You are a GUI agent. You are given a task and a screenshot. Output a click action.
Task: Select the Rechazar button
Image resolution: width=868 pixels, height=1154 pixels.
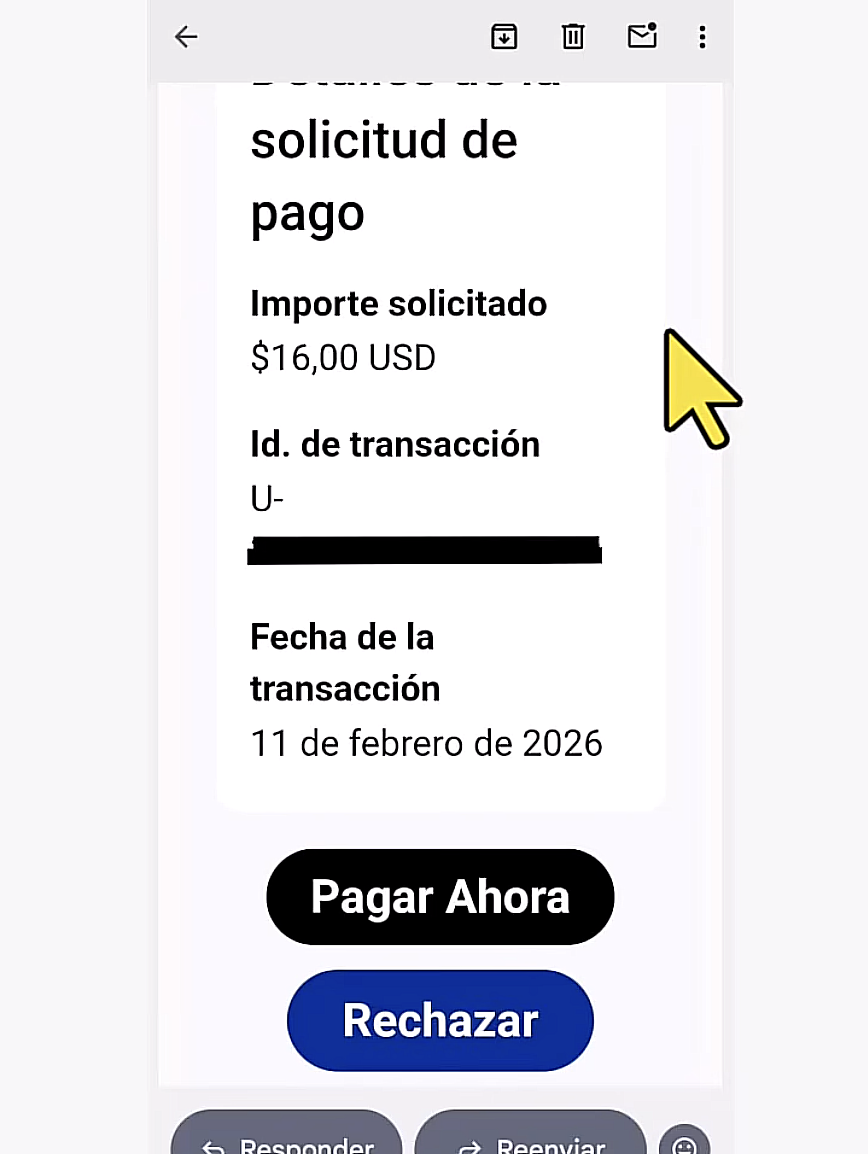coord(440,1020)
